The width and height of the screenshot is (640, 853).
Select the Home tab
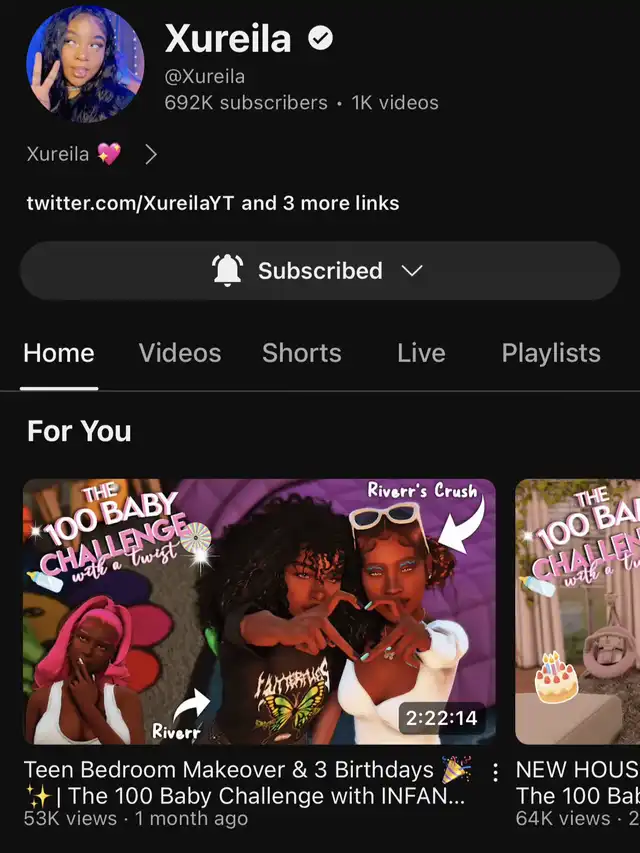tap(59, 353)
